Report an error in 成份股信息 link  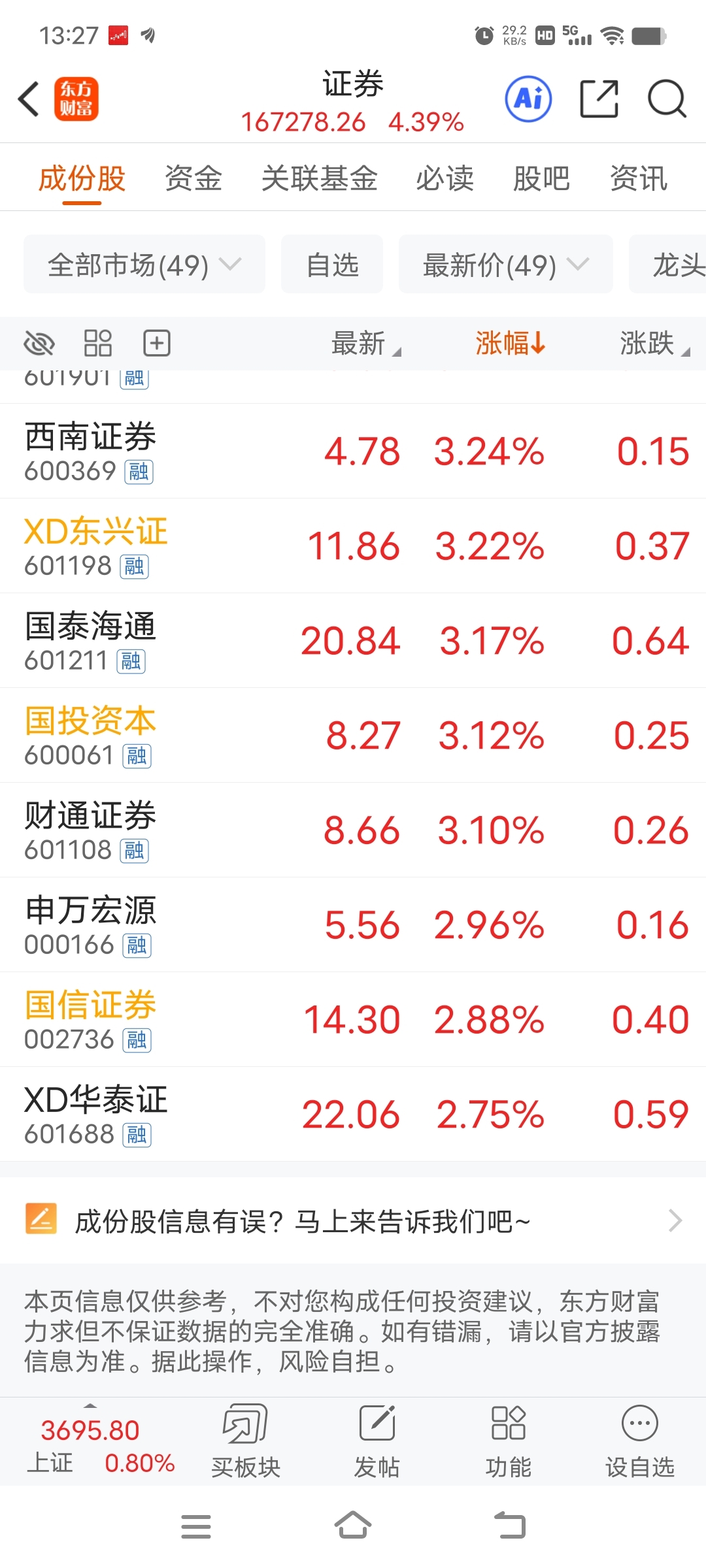coord(353,1220)
